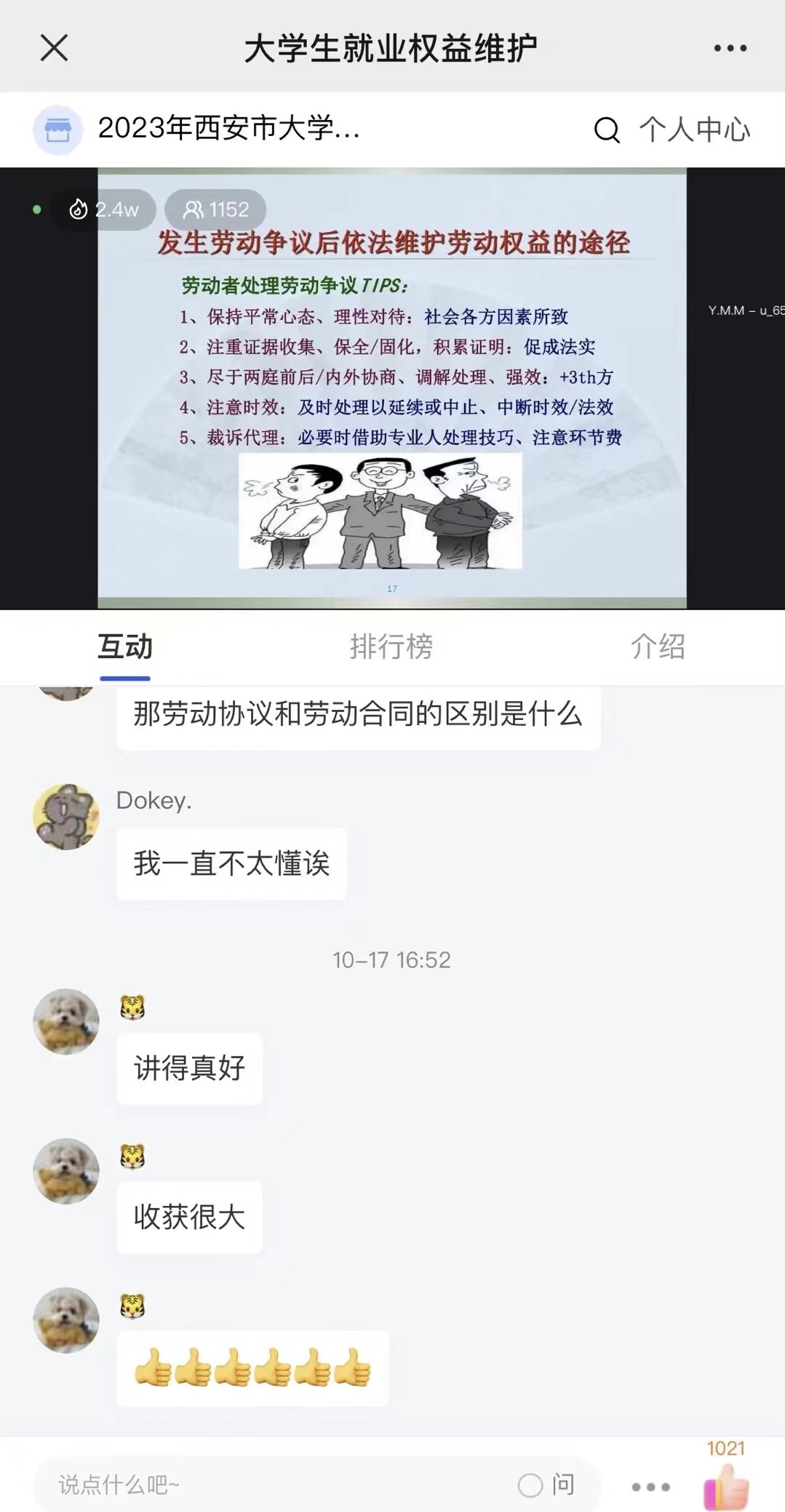Open the top-right overflow menu

coord(730,48)
